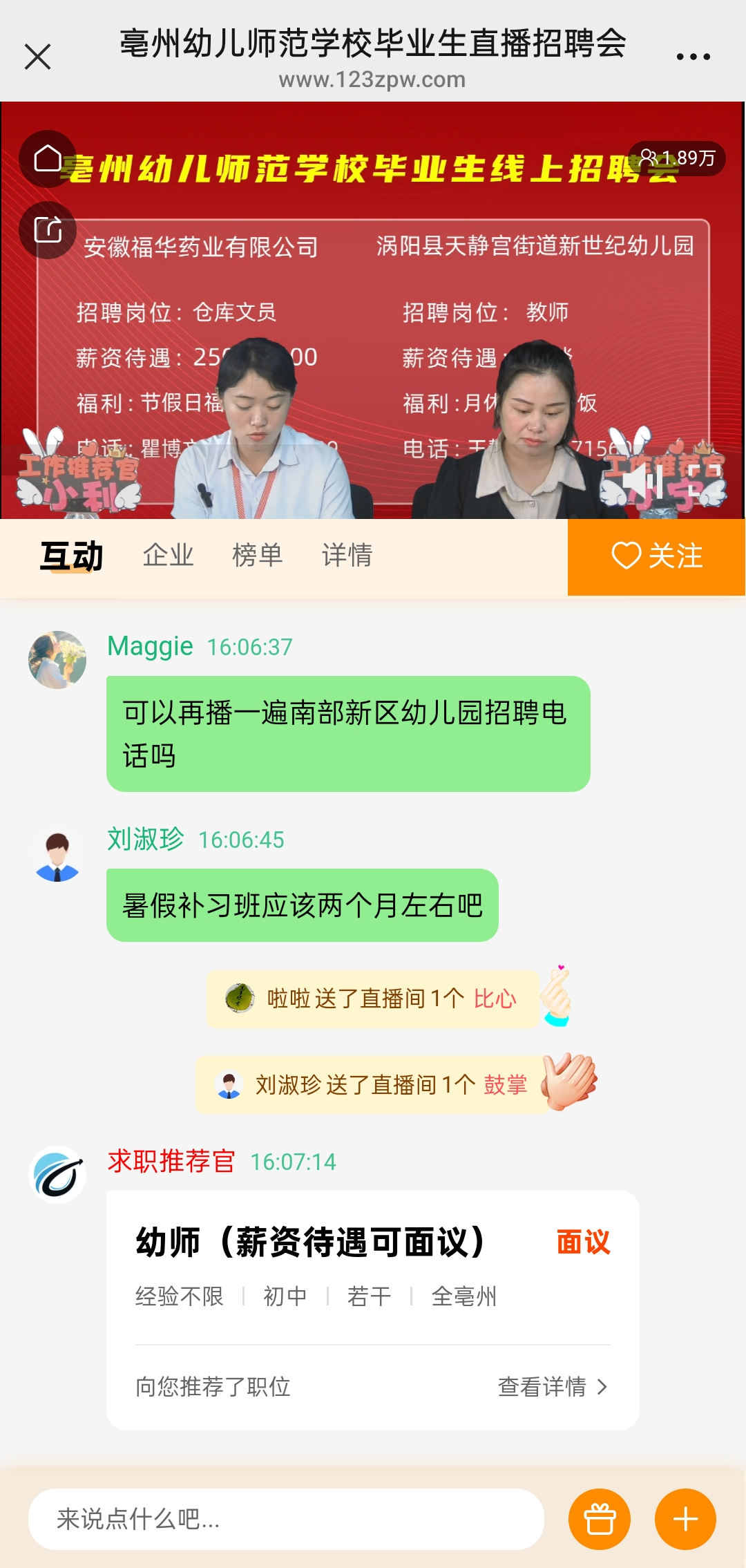The width and height of the screenshot is (746, 1568).
Task: Focus the 来说点什么吧 comment field
Action: pyautogui.click(x=286, y=1519)
